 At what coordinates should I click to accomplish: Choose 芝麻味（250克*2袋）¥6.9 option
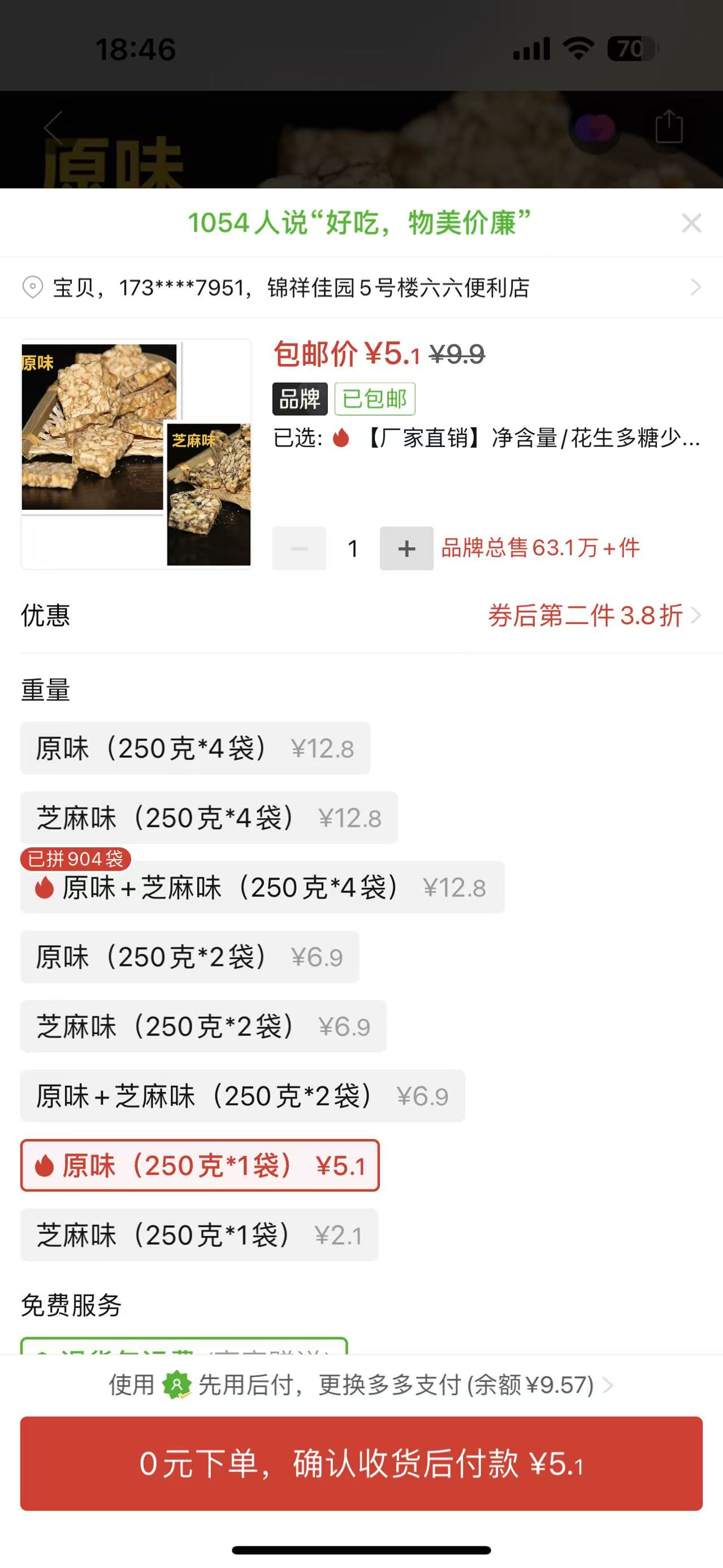coord(204,1027)
